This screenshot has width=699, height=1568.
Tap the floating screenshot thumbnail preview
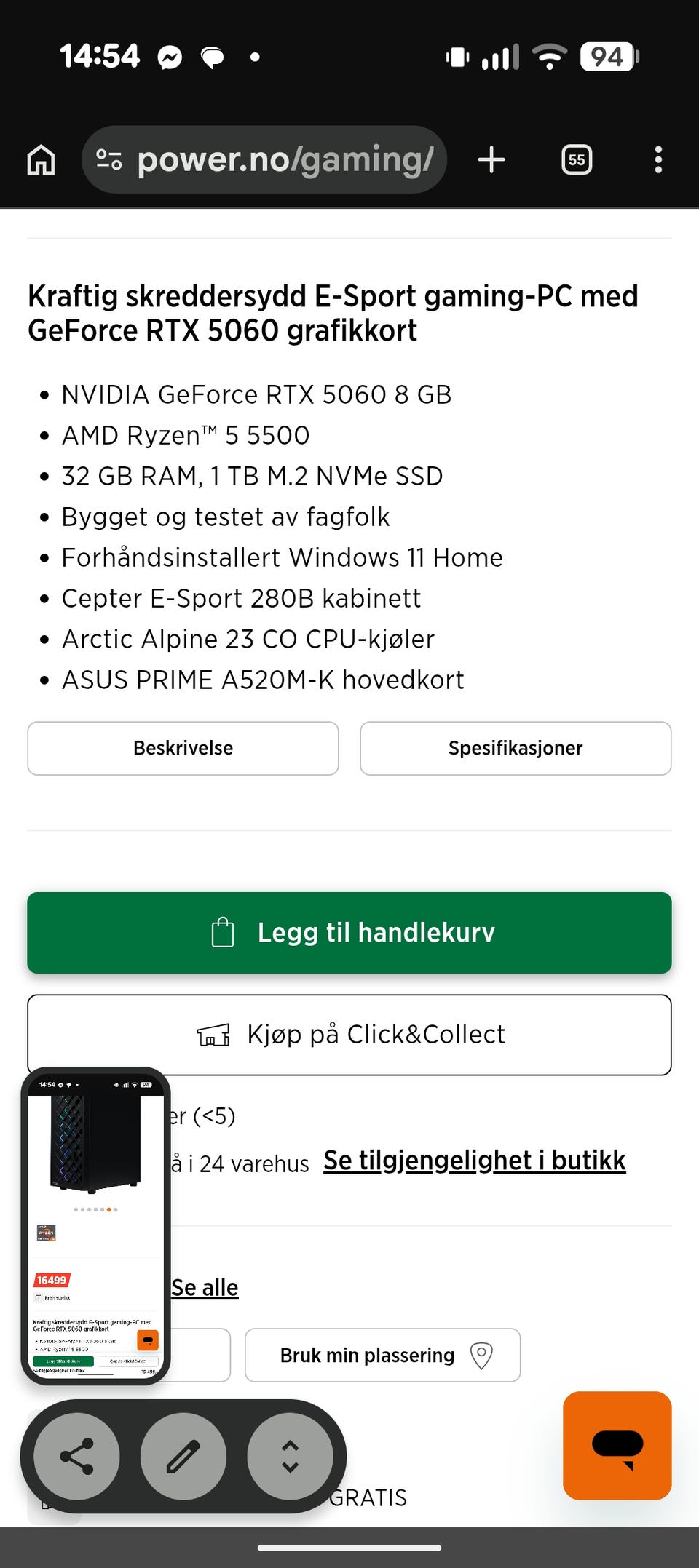coord(97,1230)
